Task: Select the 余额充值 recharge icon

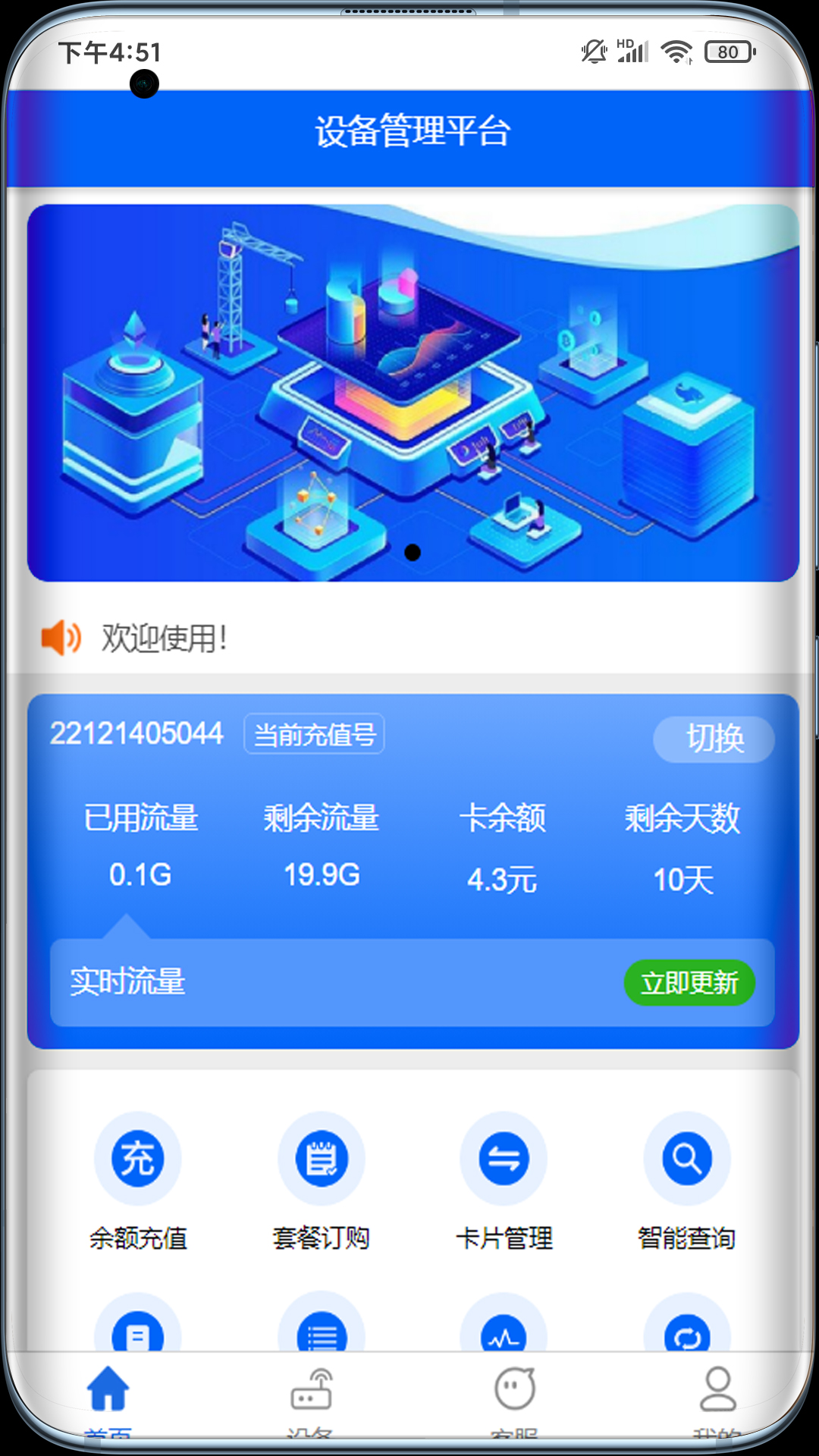Action: tap(137, 1158)
